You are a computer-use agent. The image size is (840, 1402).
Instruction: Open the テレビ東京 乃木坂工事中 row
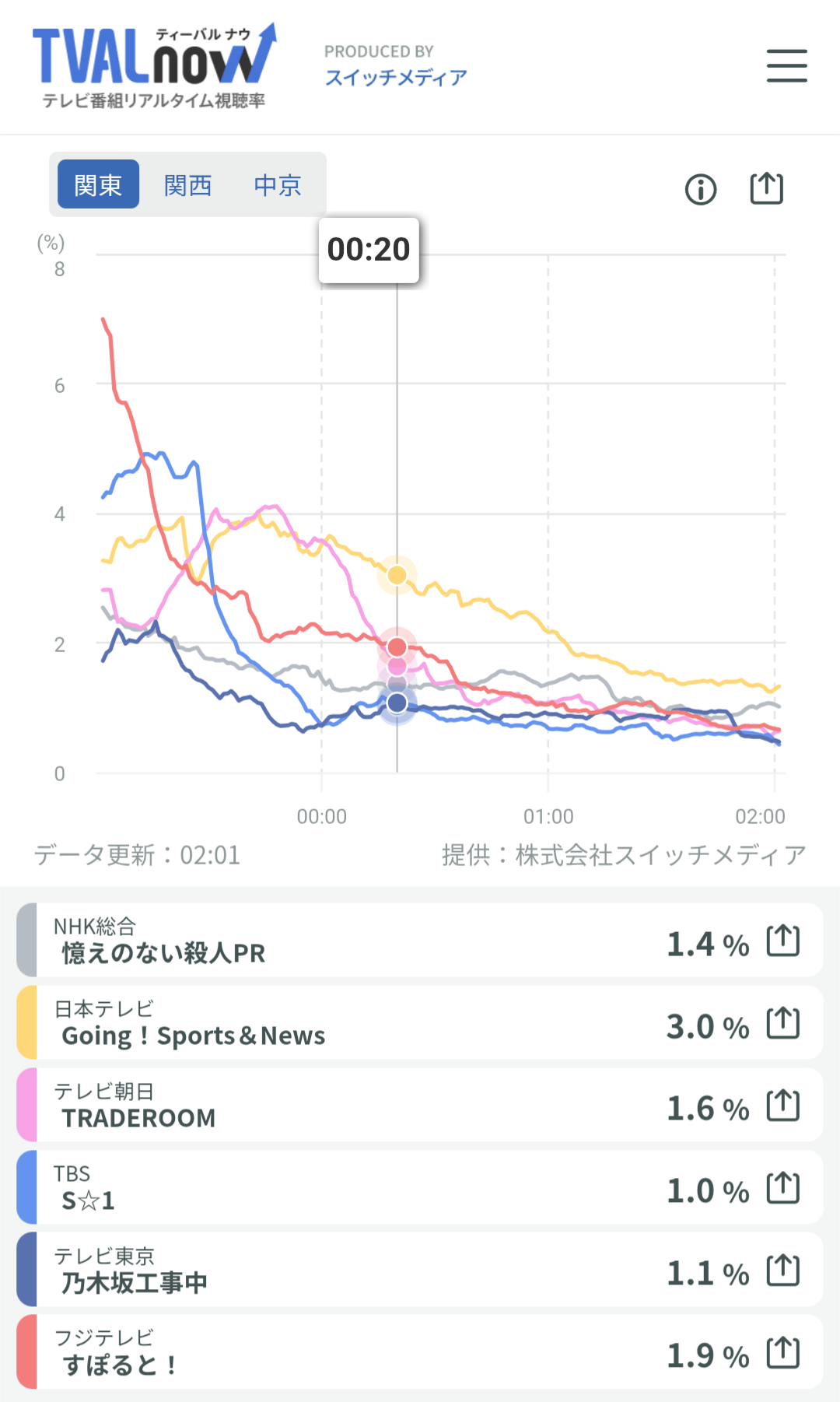coord(420,1270)
